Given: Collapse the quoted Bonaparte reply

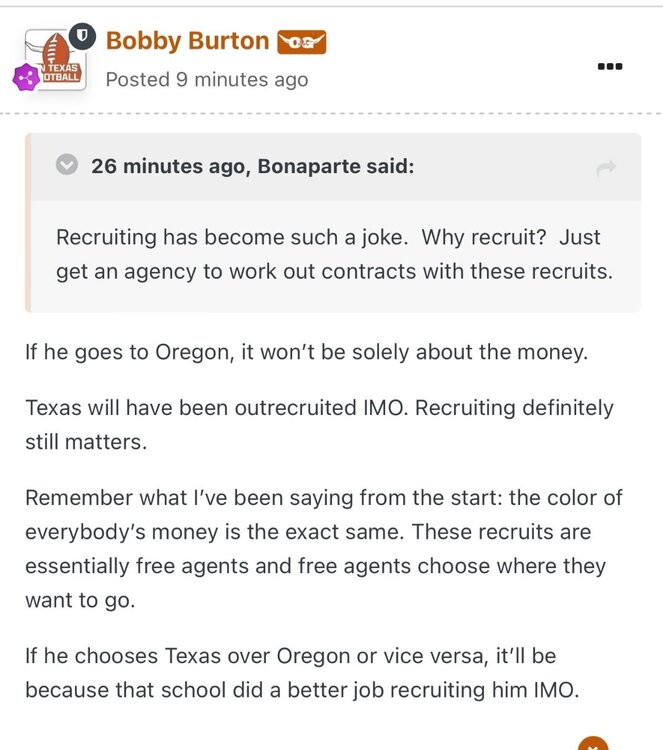Looking at the screenshot, I should 67,165.
